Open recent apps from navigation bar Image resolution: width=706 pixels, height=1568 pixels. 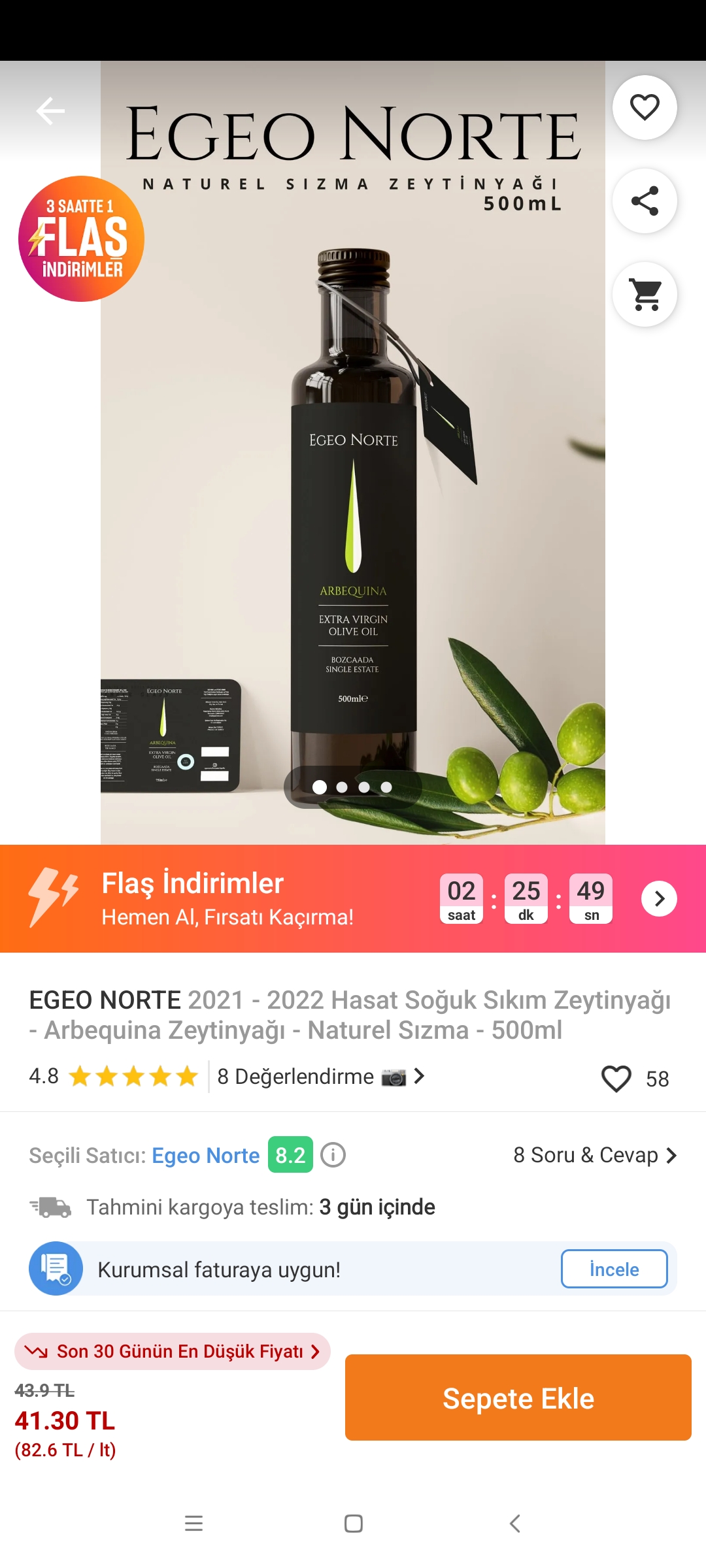[193, 1524]
